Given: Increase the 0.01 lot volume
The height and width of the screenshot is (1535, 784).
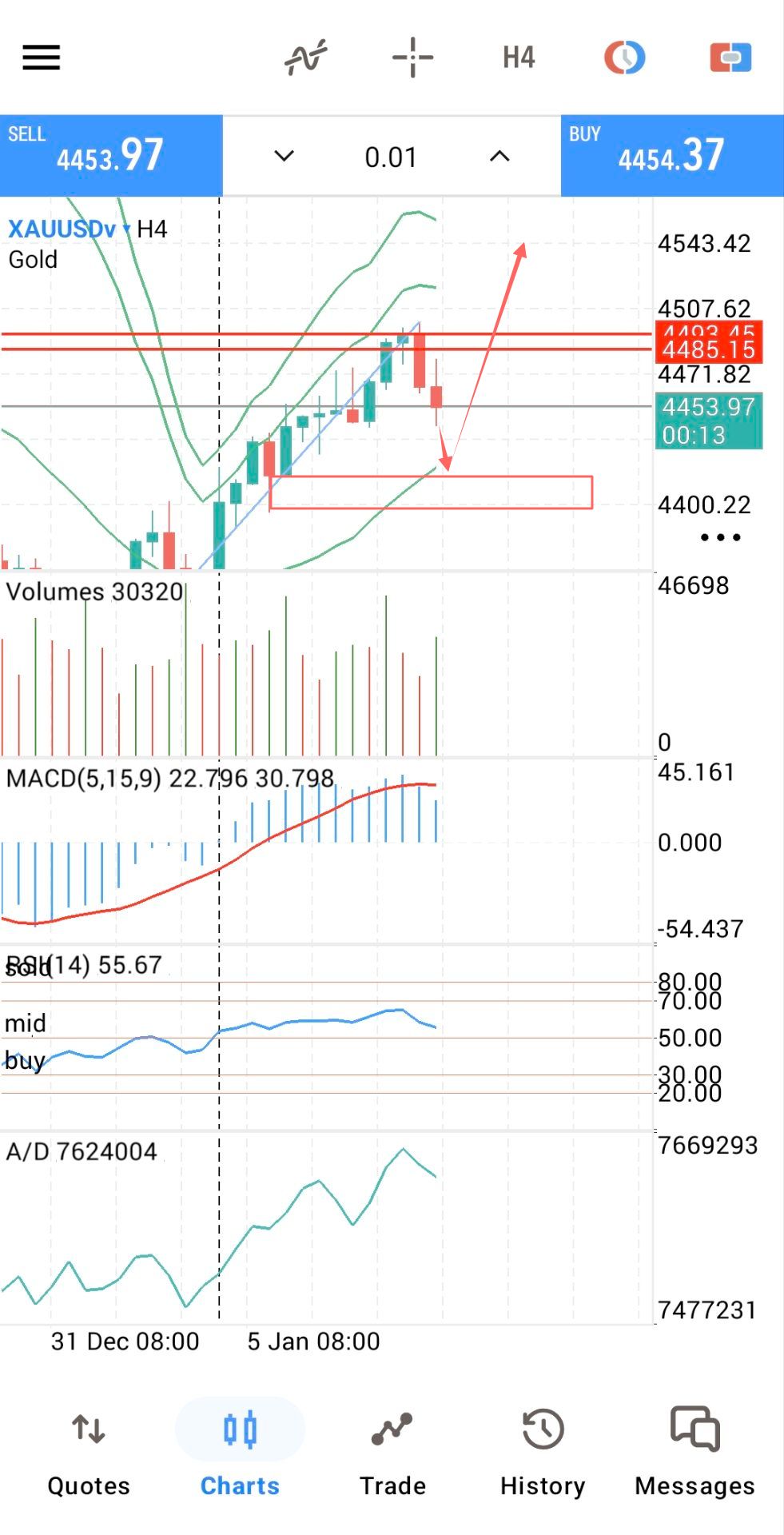Looking at the screenshot, I should pos(499,156).
